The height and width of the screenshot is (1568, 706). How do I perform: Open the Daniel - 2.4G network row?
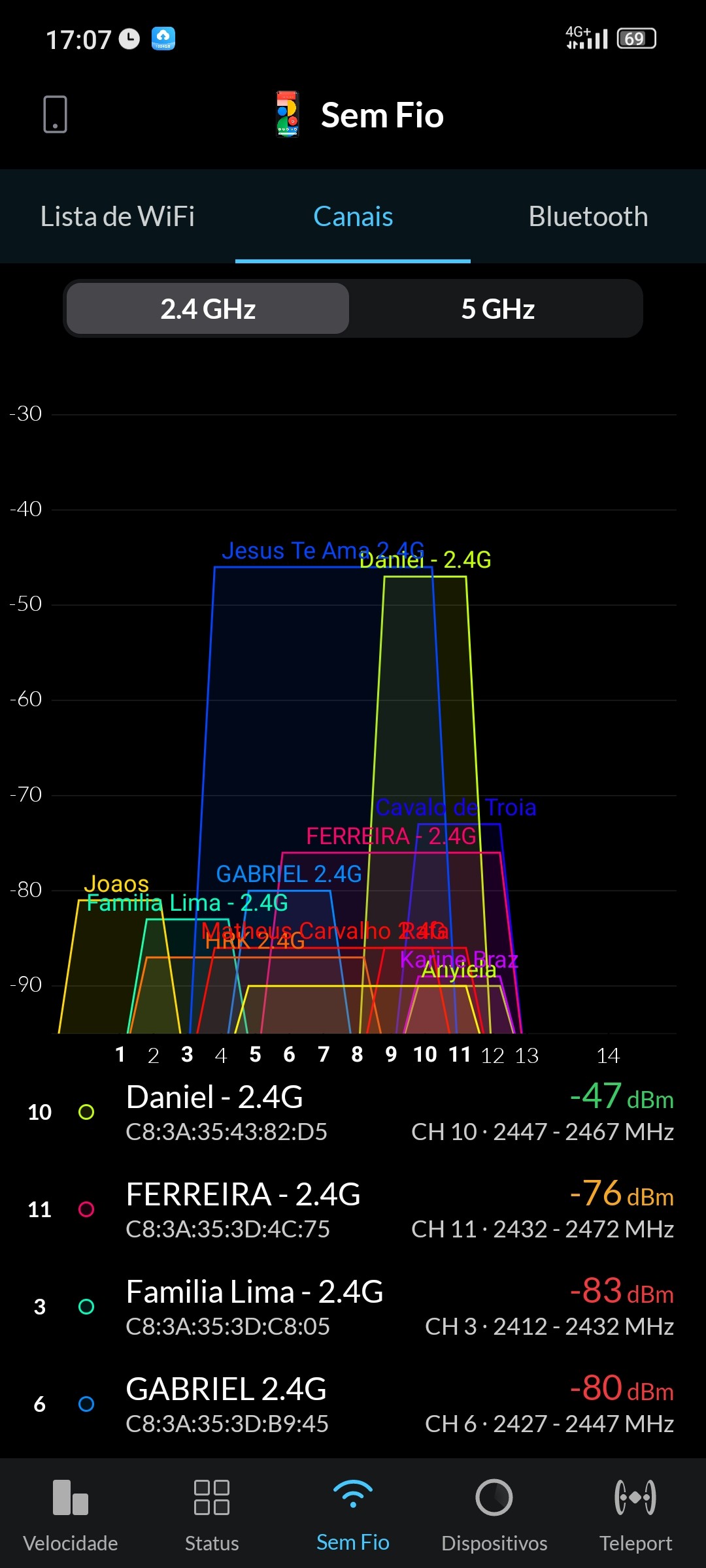pos(353,1112)
